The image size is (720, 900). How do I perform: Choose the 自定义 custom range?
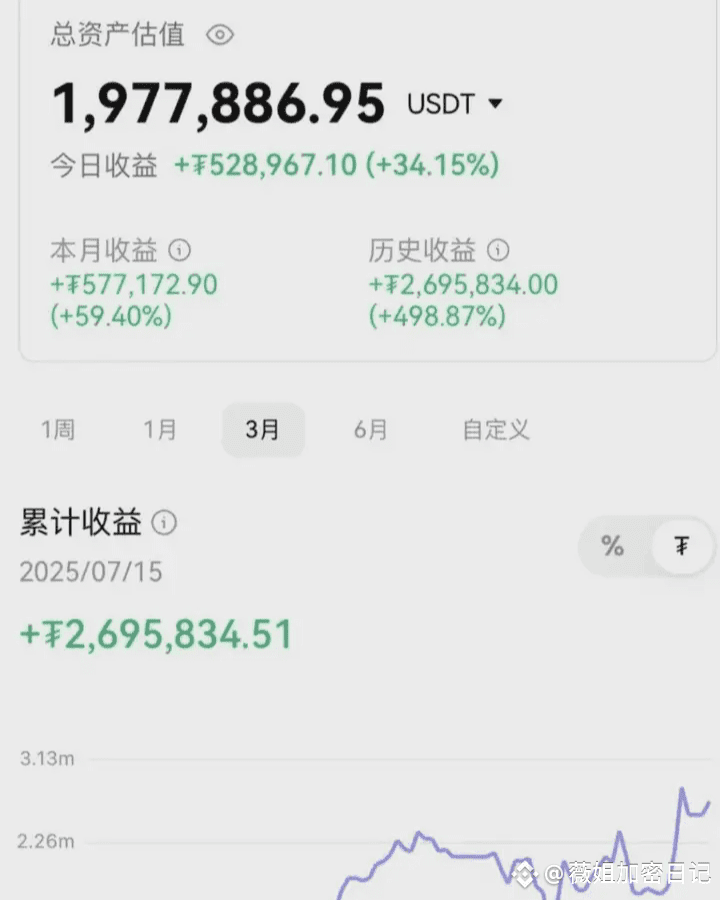[x=496, y=430]
